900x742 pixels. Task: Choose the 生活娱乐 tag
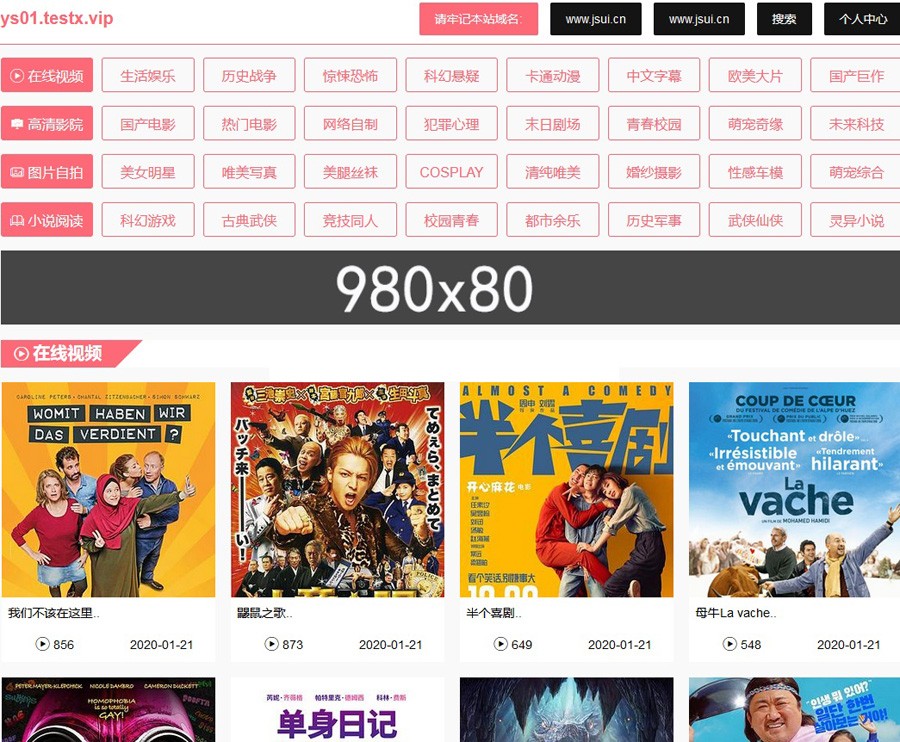[148, 75]
